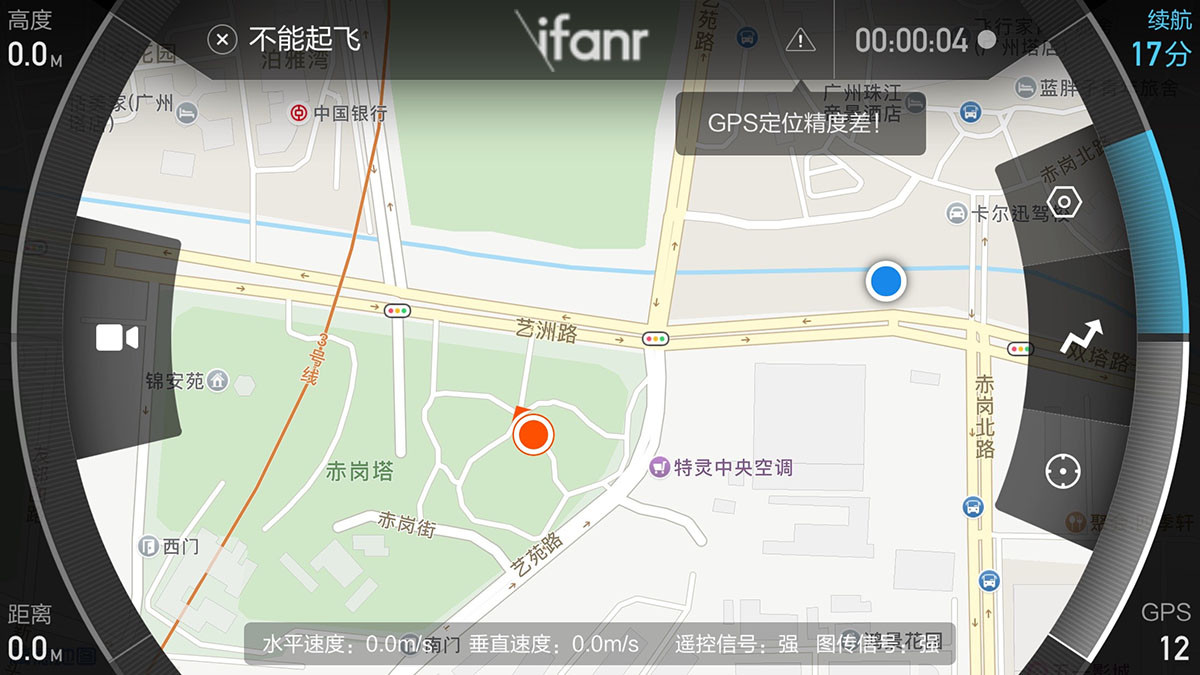The image size is (1200, 675).
Task: Open the hexagon settings button
Action: (x=1066, y=203)
